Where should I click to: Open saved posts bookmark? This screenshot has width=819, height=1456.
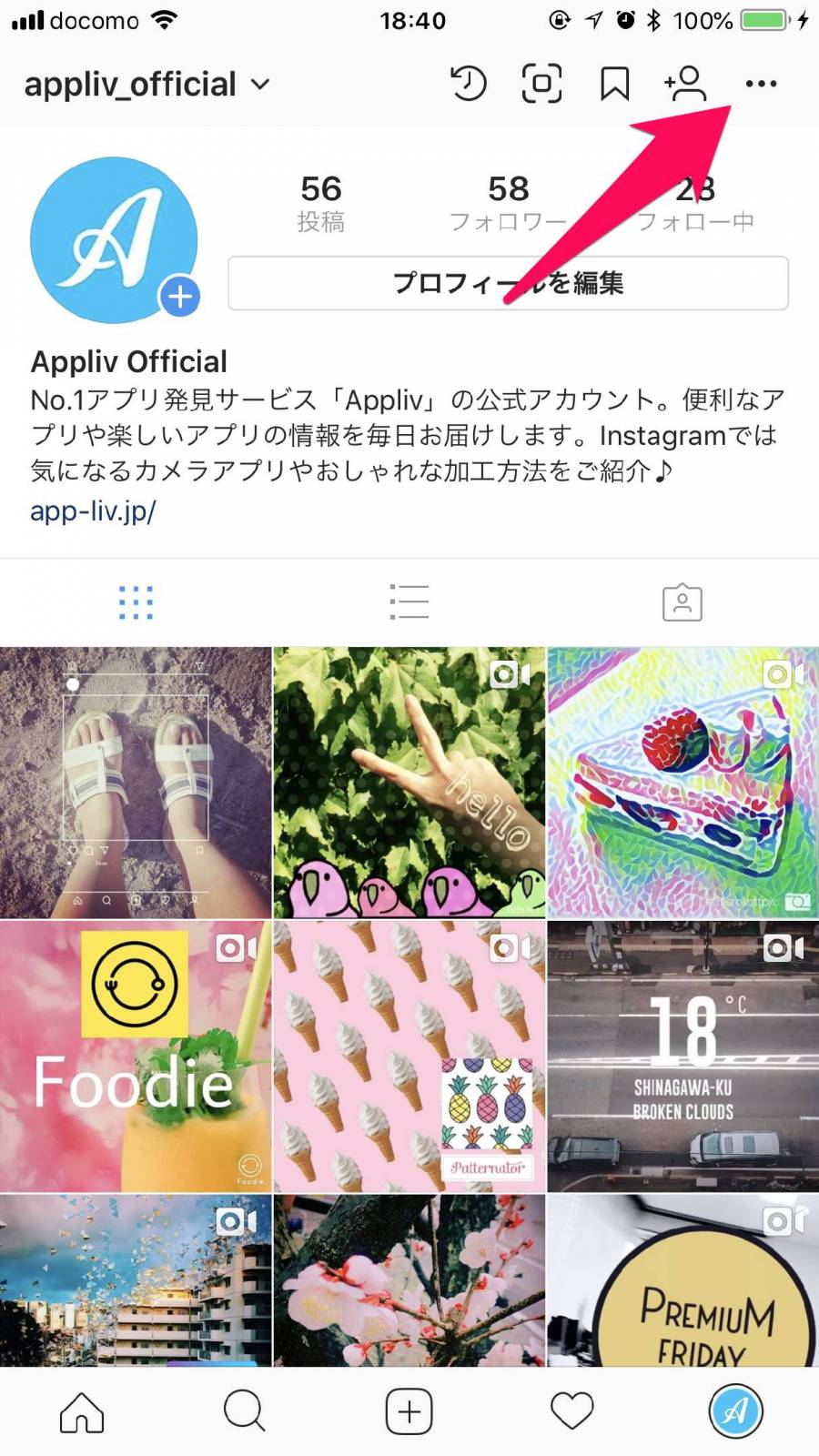[614, 84]
